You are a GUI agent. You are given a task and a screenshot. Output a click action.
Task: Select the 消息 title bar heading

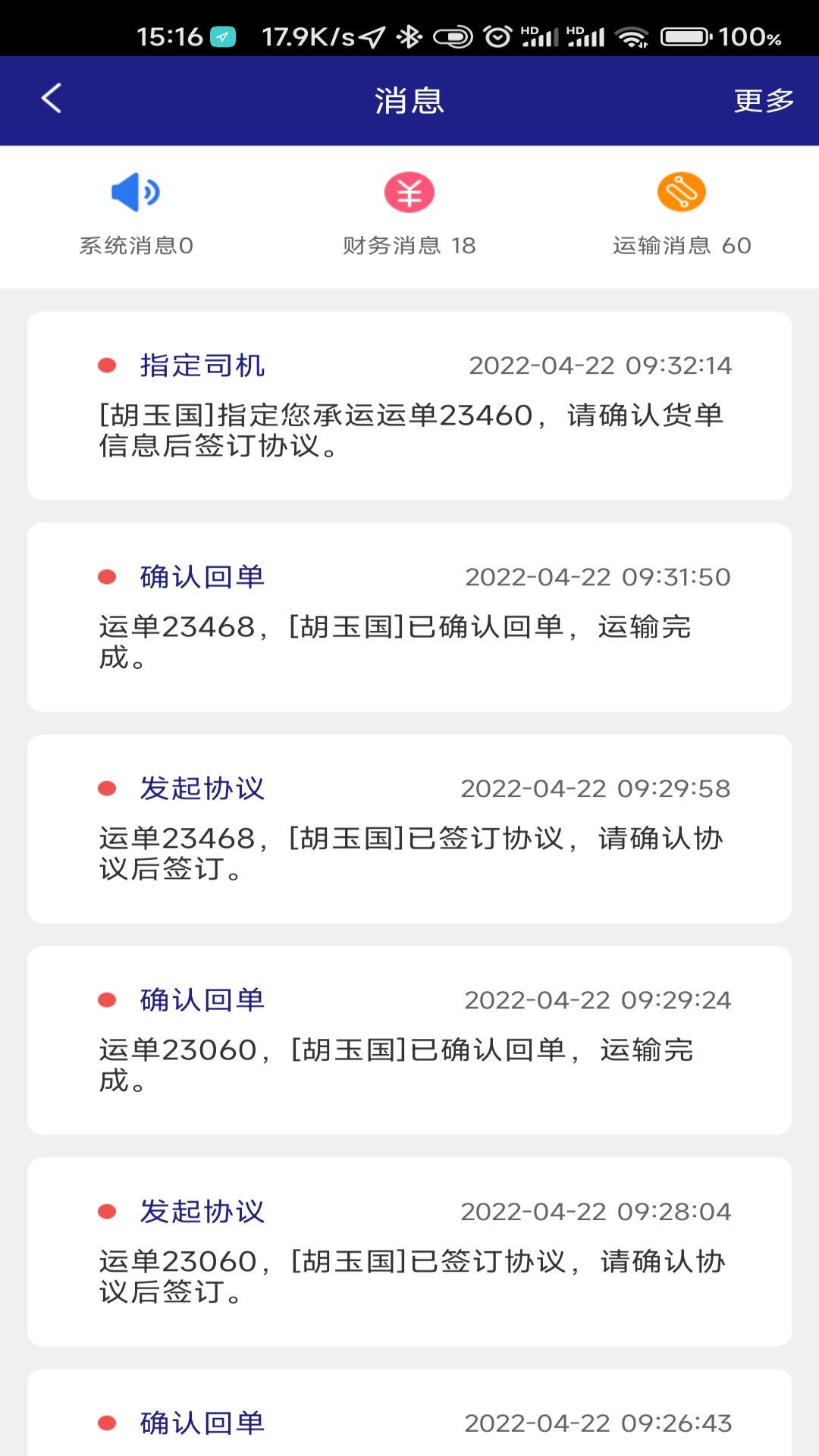pos(409,101)
